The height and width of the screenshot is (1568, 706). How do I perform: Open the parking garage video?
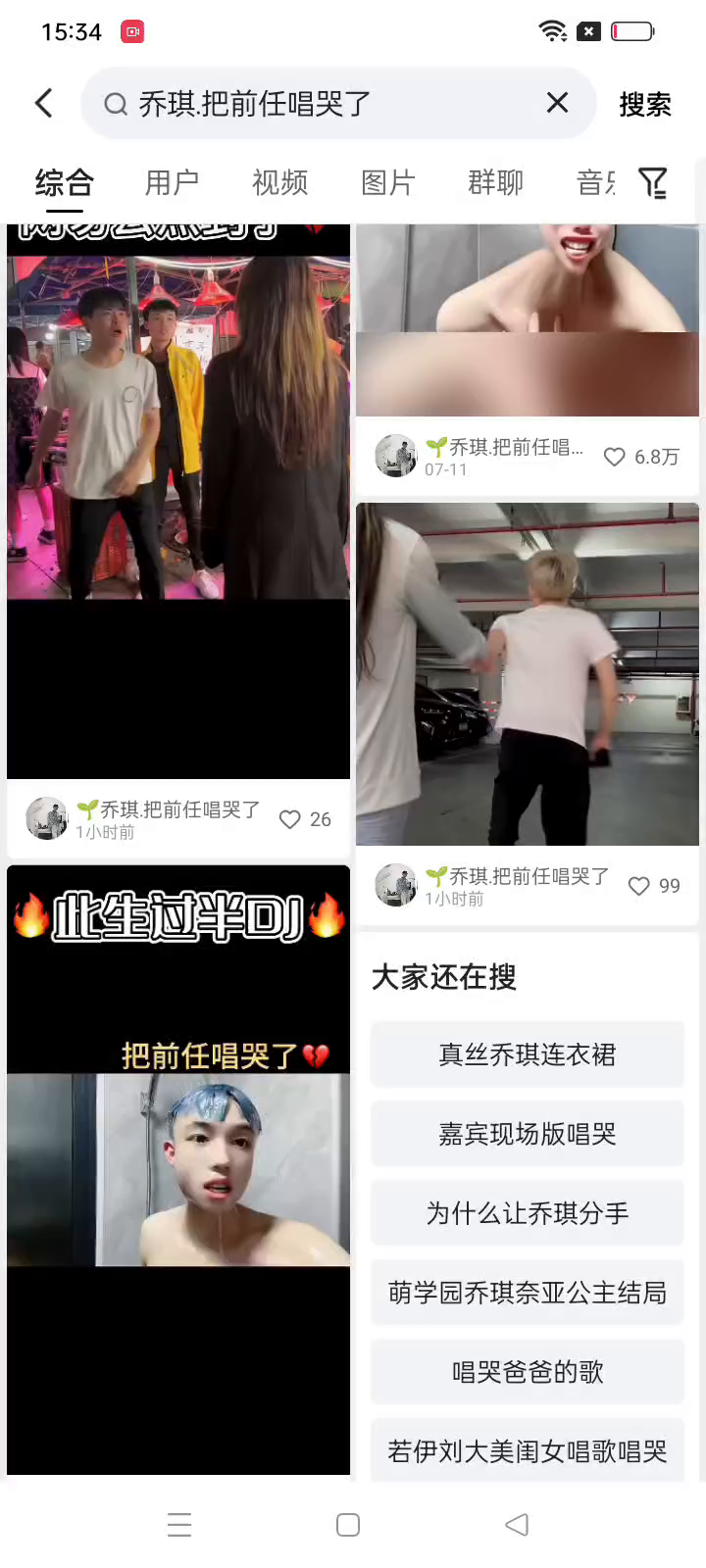click(528, 674)
